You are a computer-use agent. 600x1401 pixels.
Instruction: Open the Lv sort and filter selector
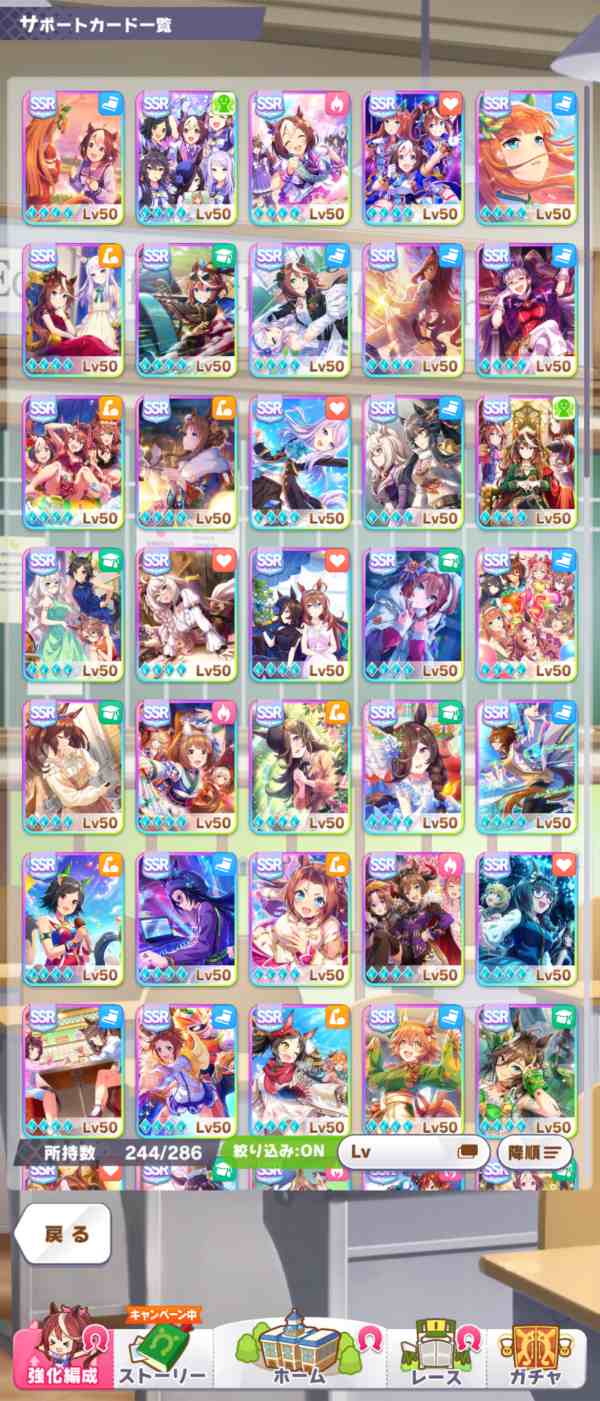point(413,1151)
